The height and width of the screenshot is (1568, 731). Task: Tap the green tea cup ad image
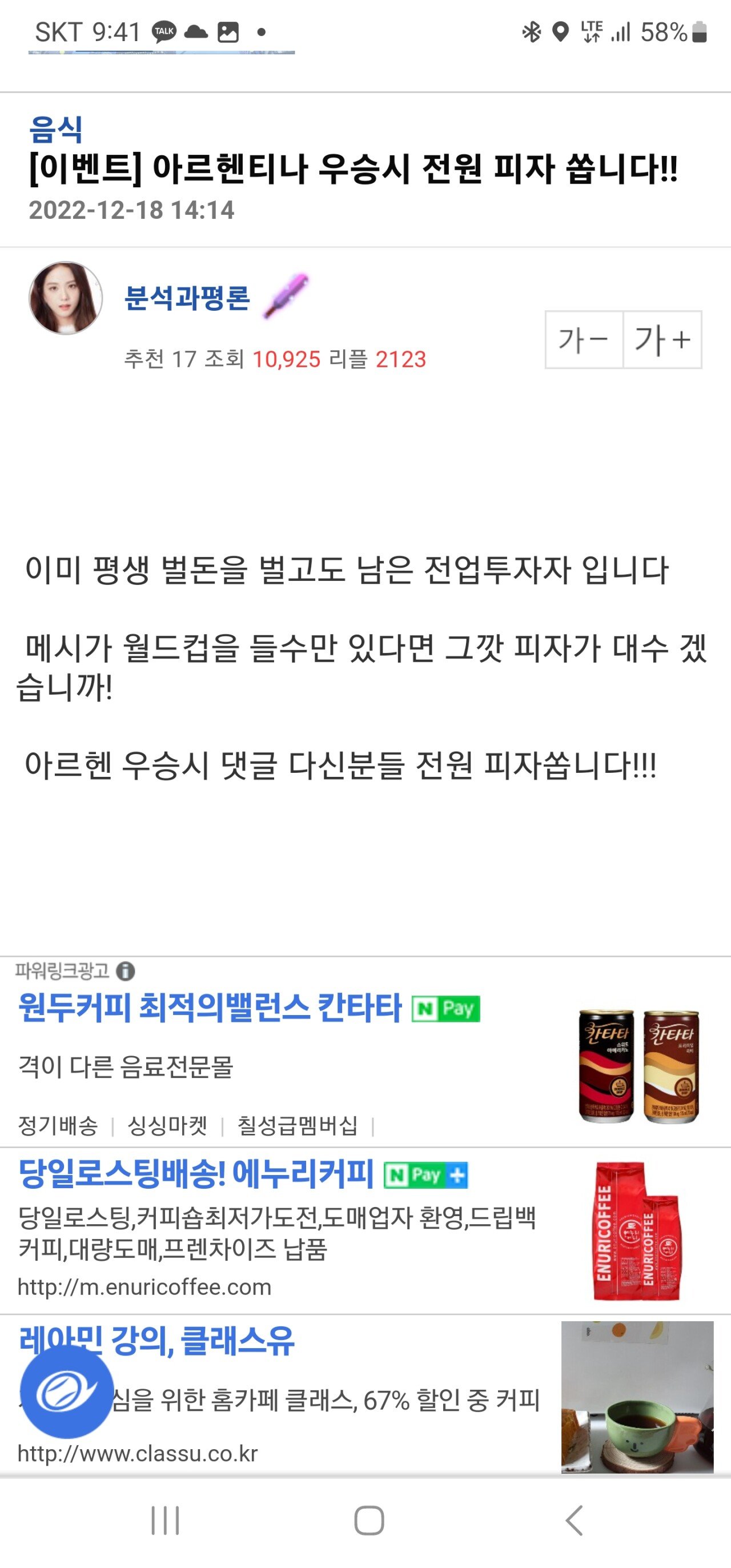tap(637, 1396)
